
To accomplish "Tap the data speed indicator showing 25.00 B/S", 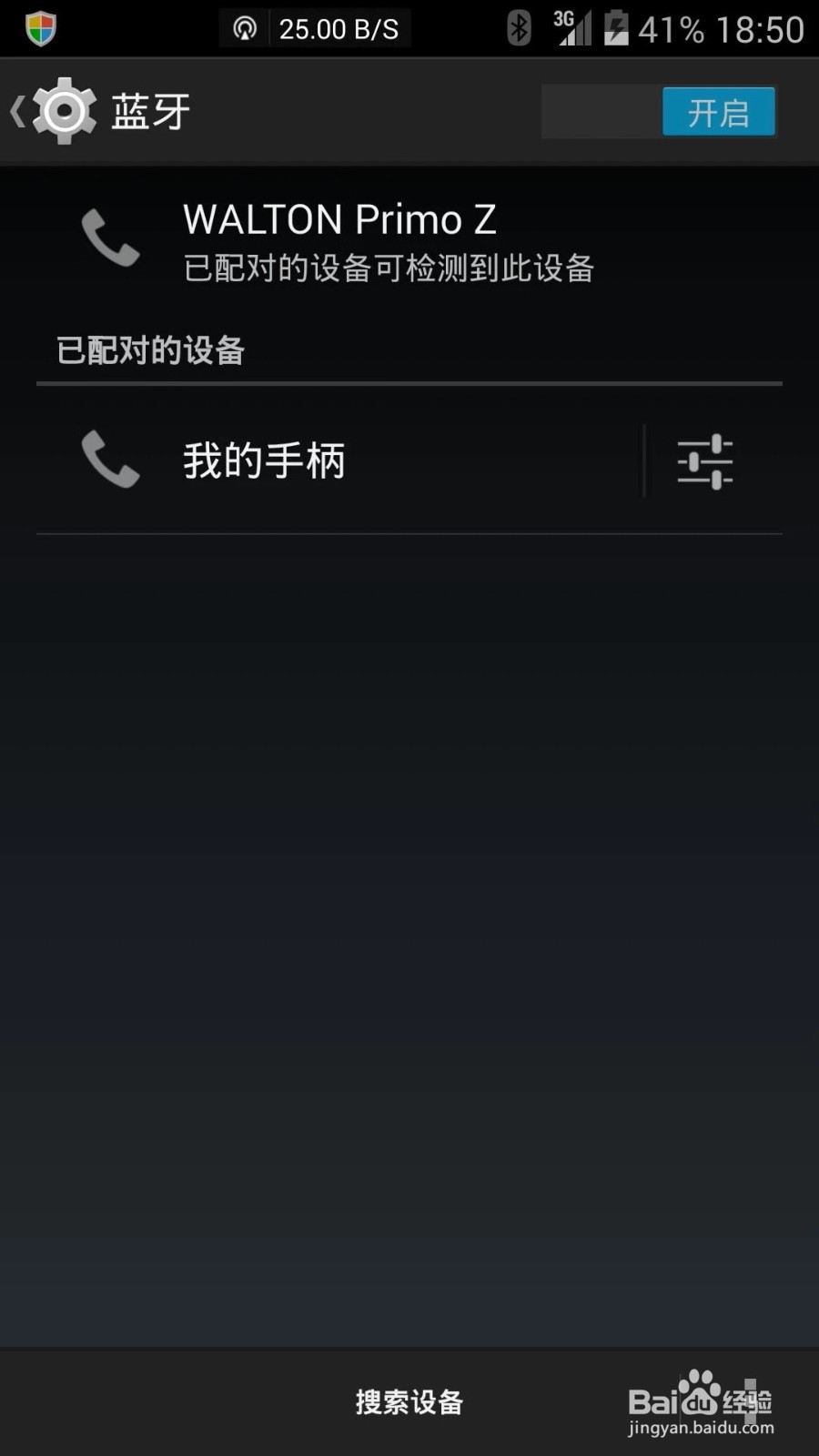I will (x=339, y=28).
